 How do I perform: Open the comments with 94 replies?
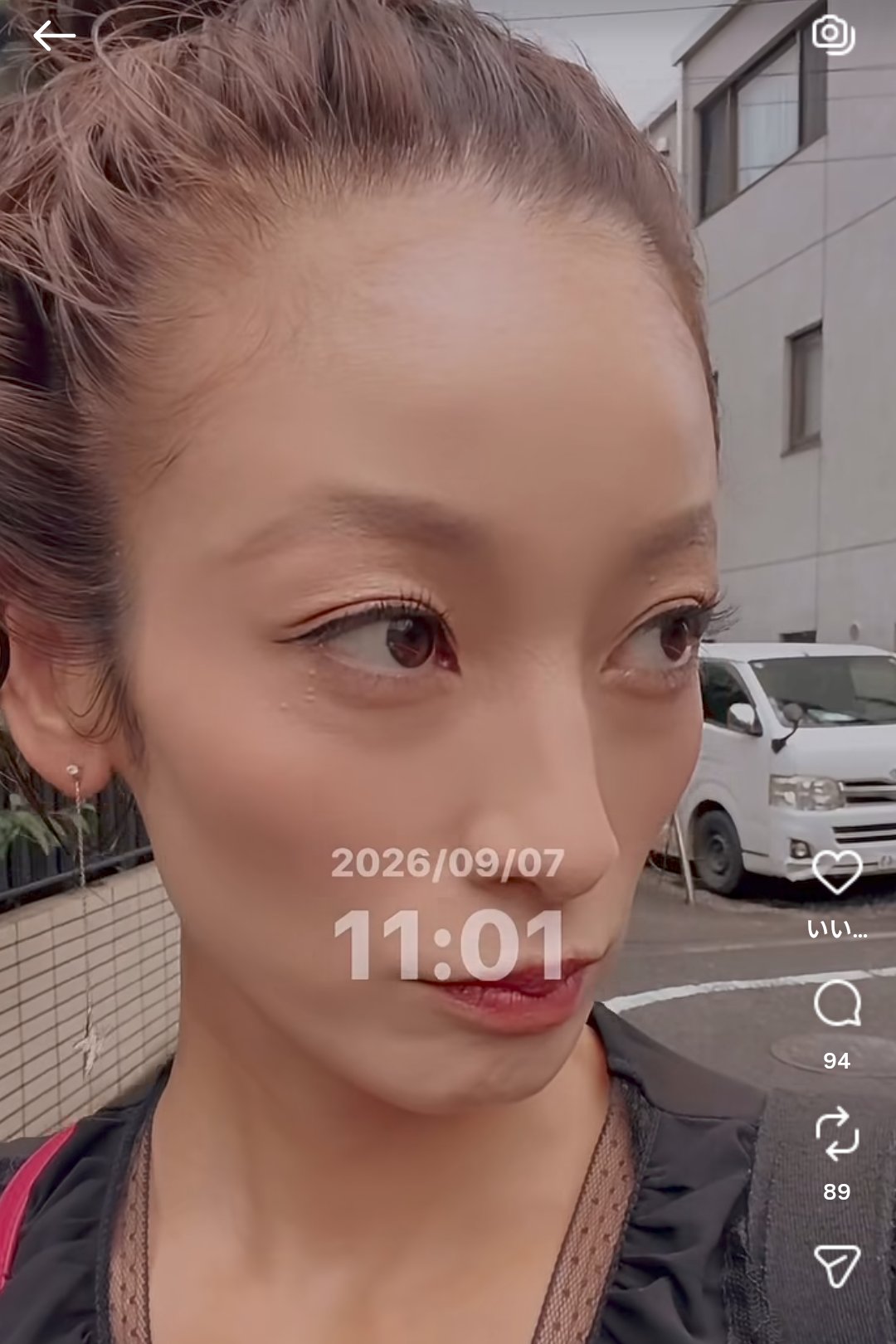[x=837, y=1004]
